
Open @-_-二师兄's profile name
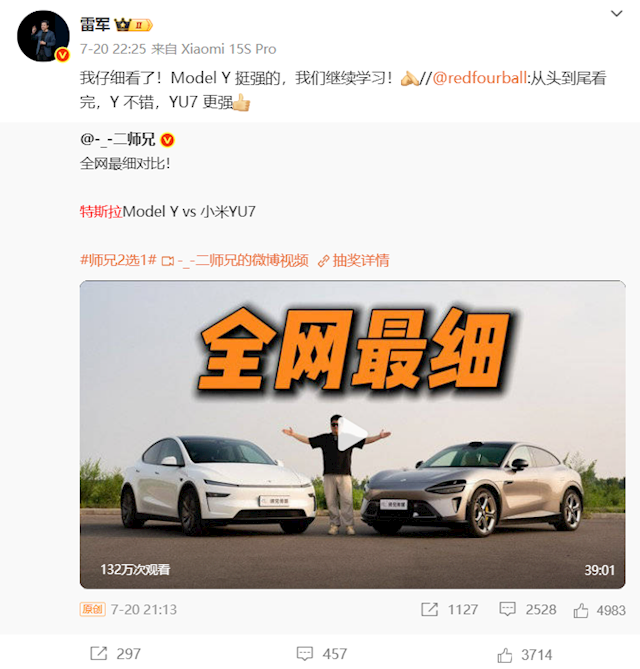116,139
